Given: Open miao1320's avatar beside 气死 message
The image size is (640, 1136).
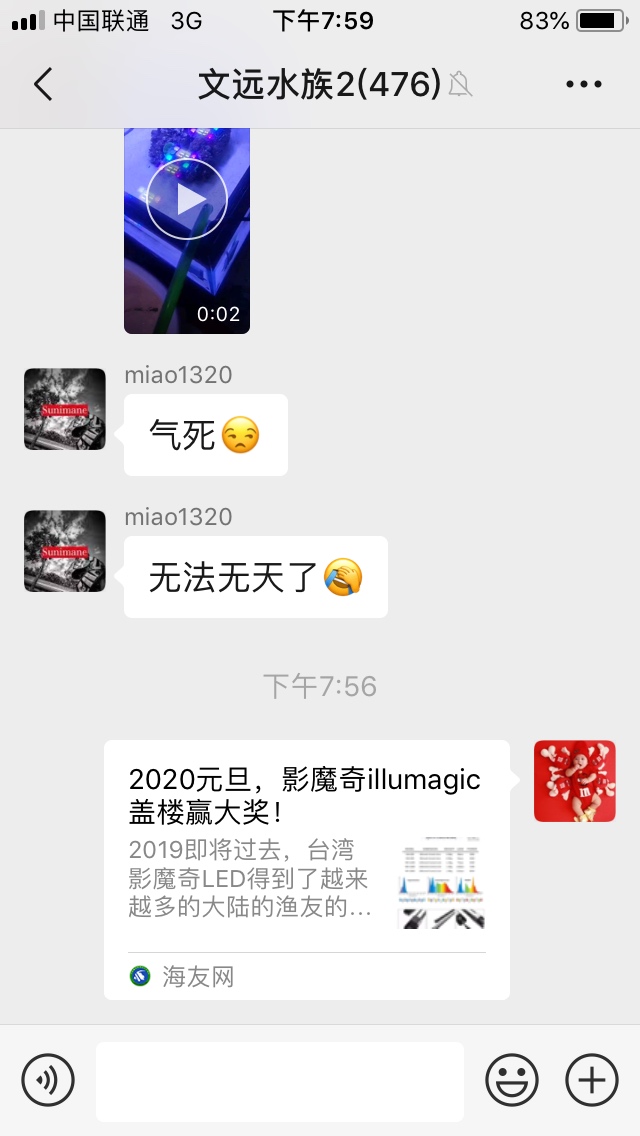Looking at the screenshot, I should (x=65, y=409).
